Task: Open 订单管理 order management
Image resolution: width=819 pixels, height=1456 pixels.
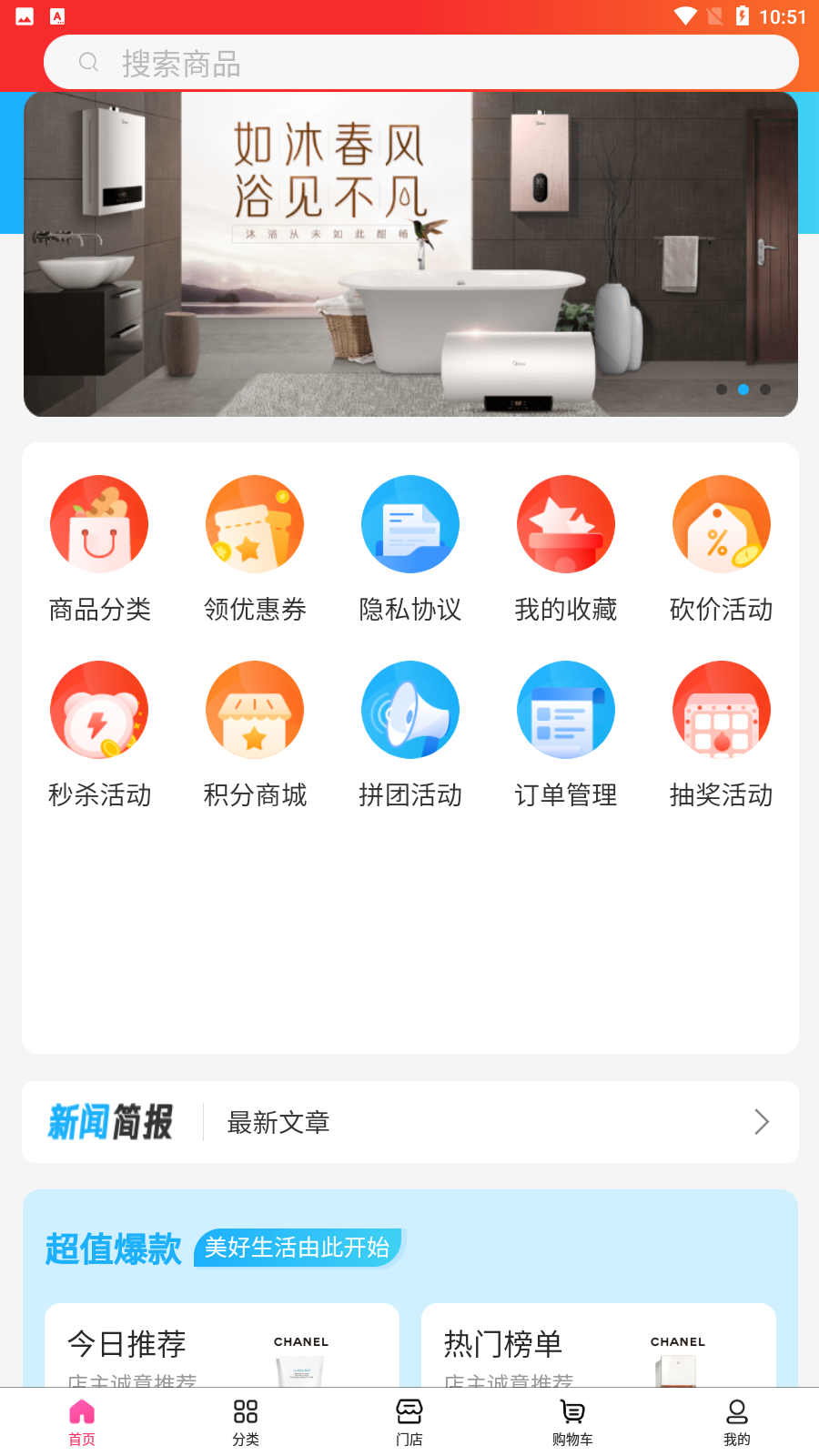Action: [x=566, y=733]
